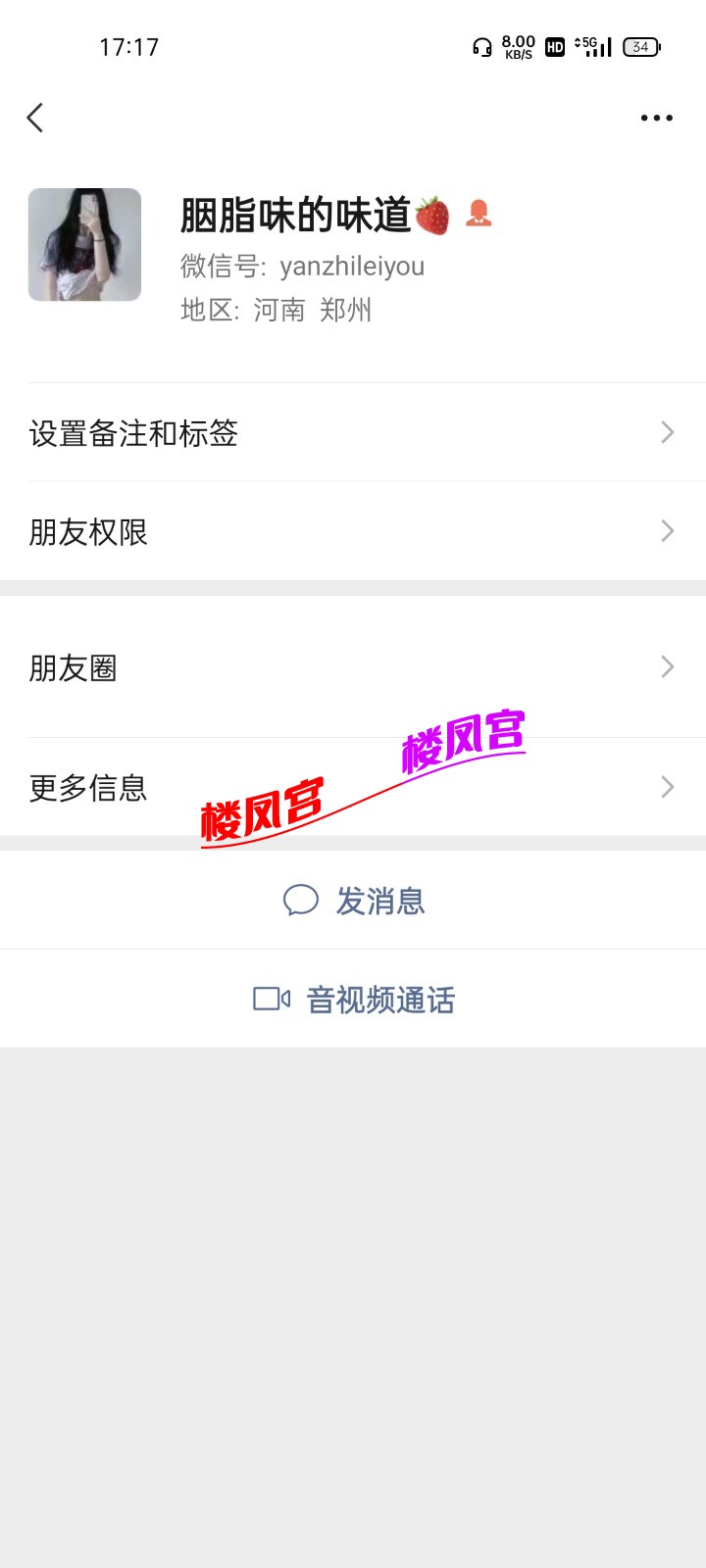Image resolution: width=706 pixels, height=1568 pixels.
Task: Open the three-dot overflow menu
Action: coord(656,118)
